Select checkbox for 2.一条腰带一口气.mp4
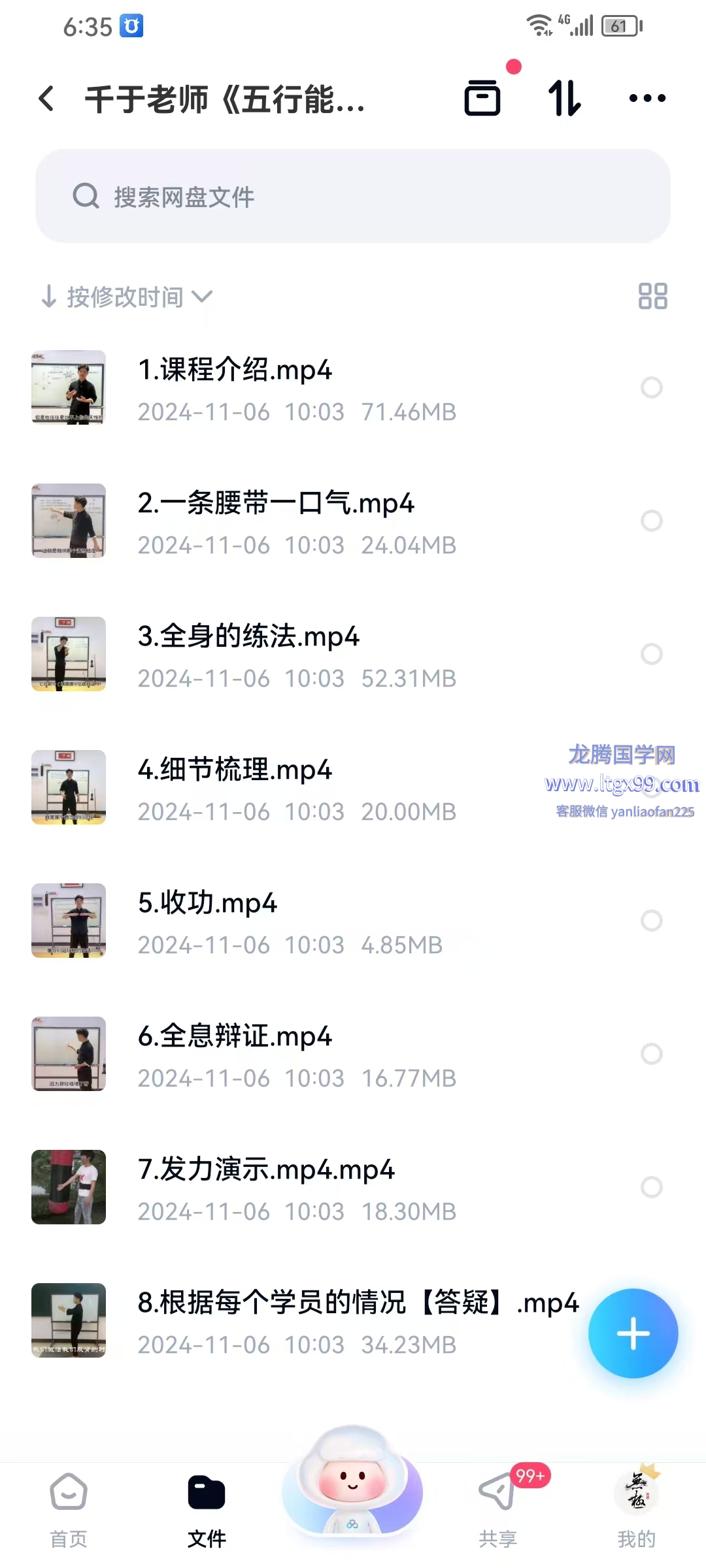Viewport: 706px width, 1568px height. pyautogui.click(x=651, y=521)
